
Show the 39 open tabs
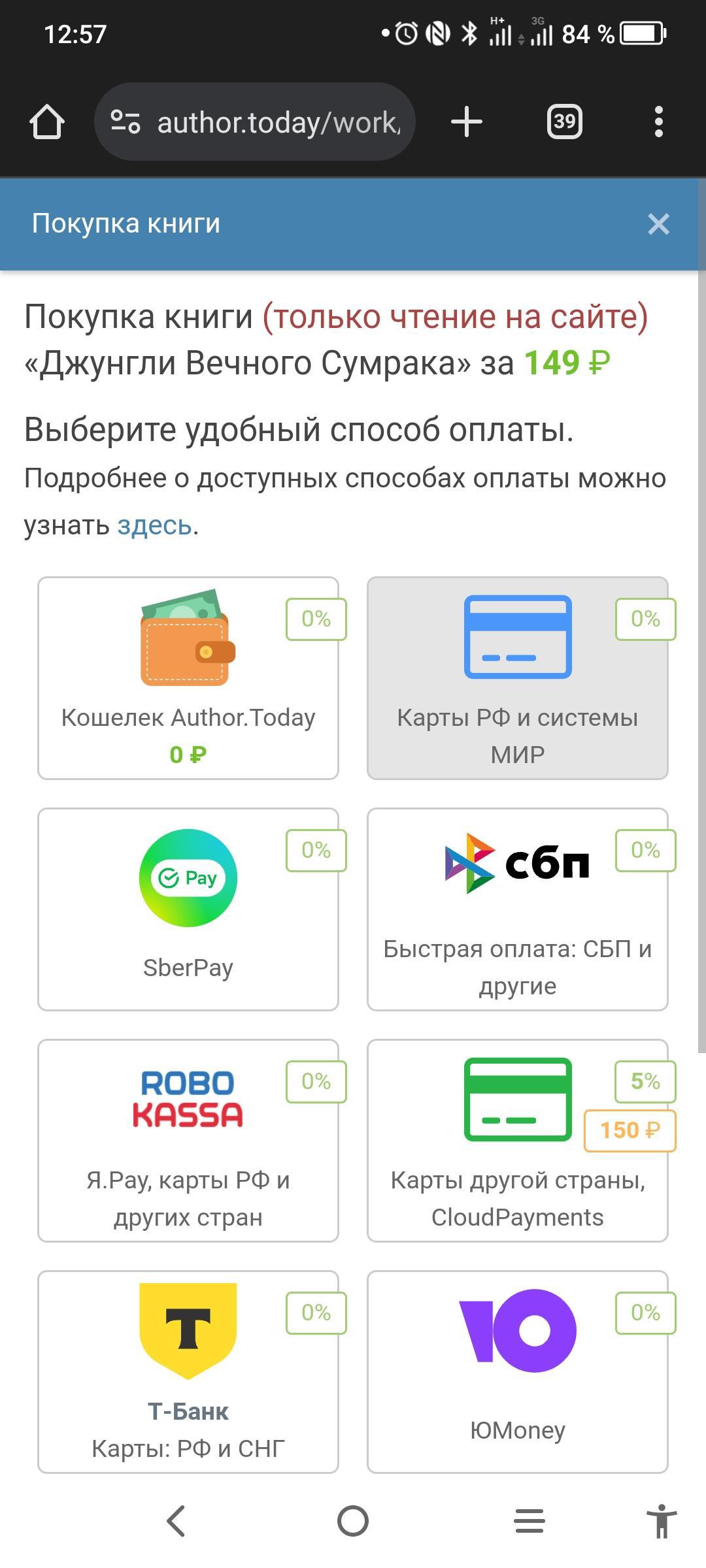[564, 122]
